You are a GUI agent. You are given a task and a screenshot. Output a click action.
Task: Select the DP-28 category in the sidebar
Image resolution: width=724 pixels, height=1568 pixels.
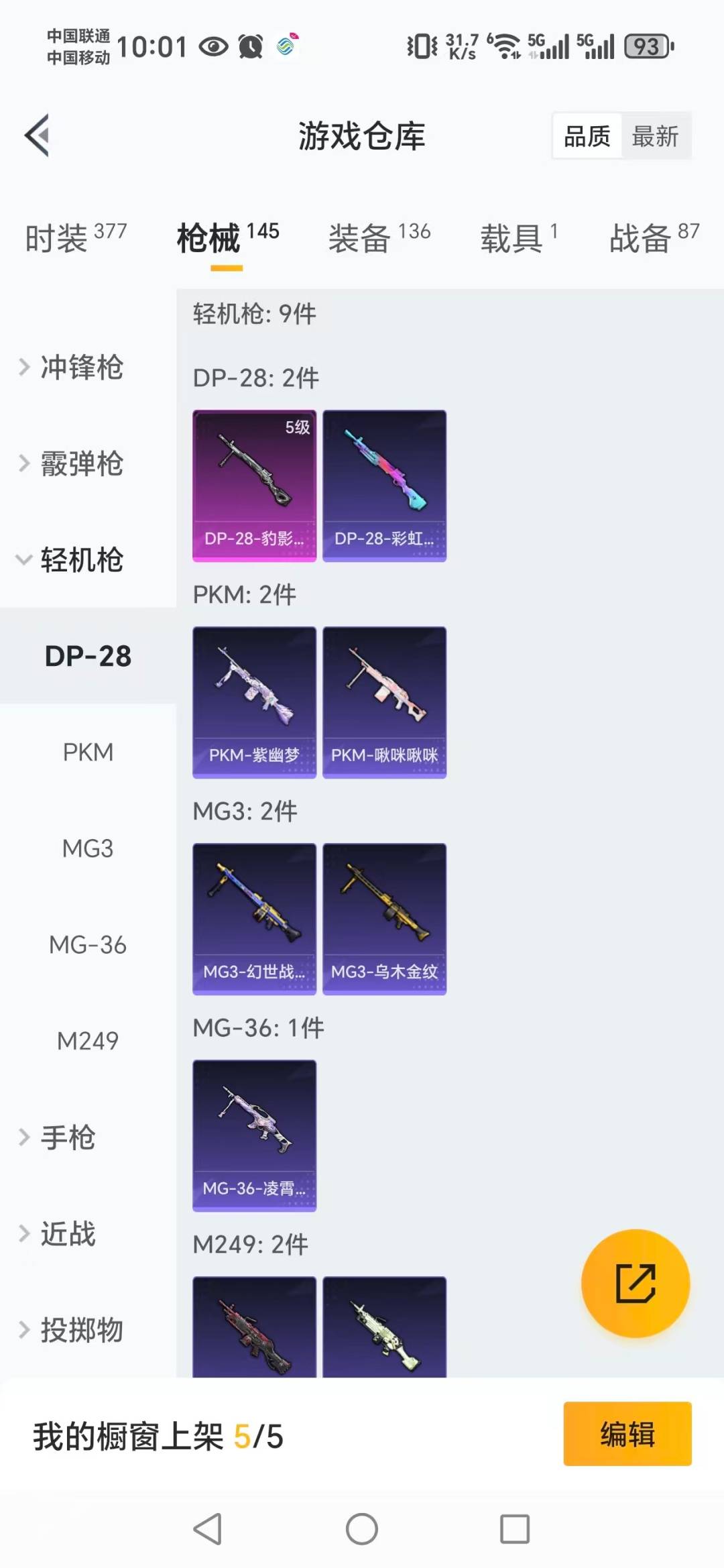point(89,657)
